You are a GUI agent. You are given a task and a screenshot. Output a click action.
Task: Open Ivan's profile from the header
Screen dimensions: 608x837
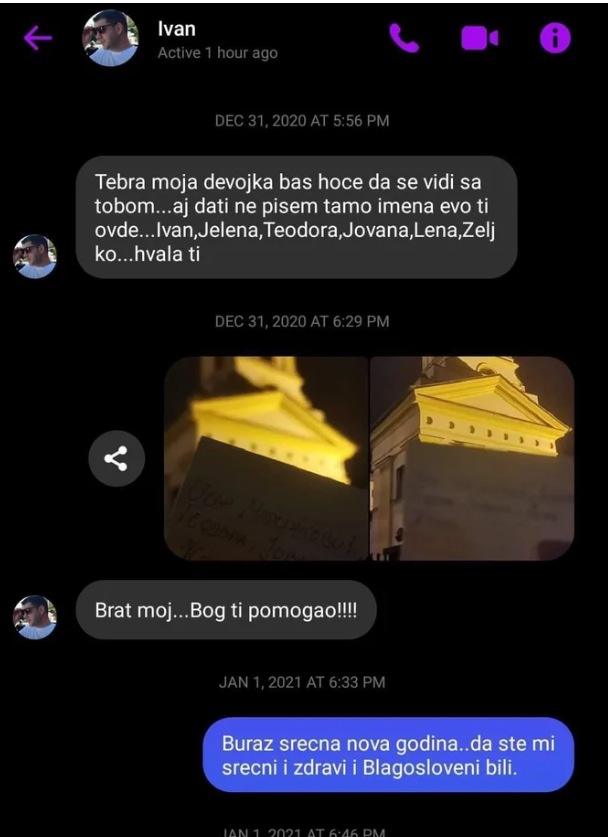[110, 39]
